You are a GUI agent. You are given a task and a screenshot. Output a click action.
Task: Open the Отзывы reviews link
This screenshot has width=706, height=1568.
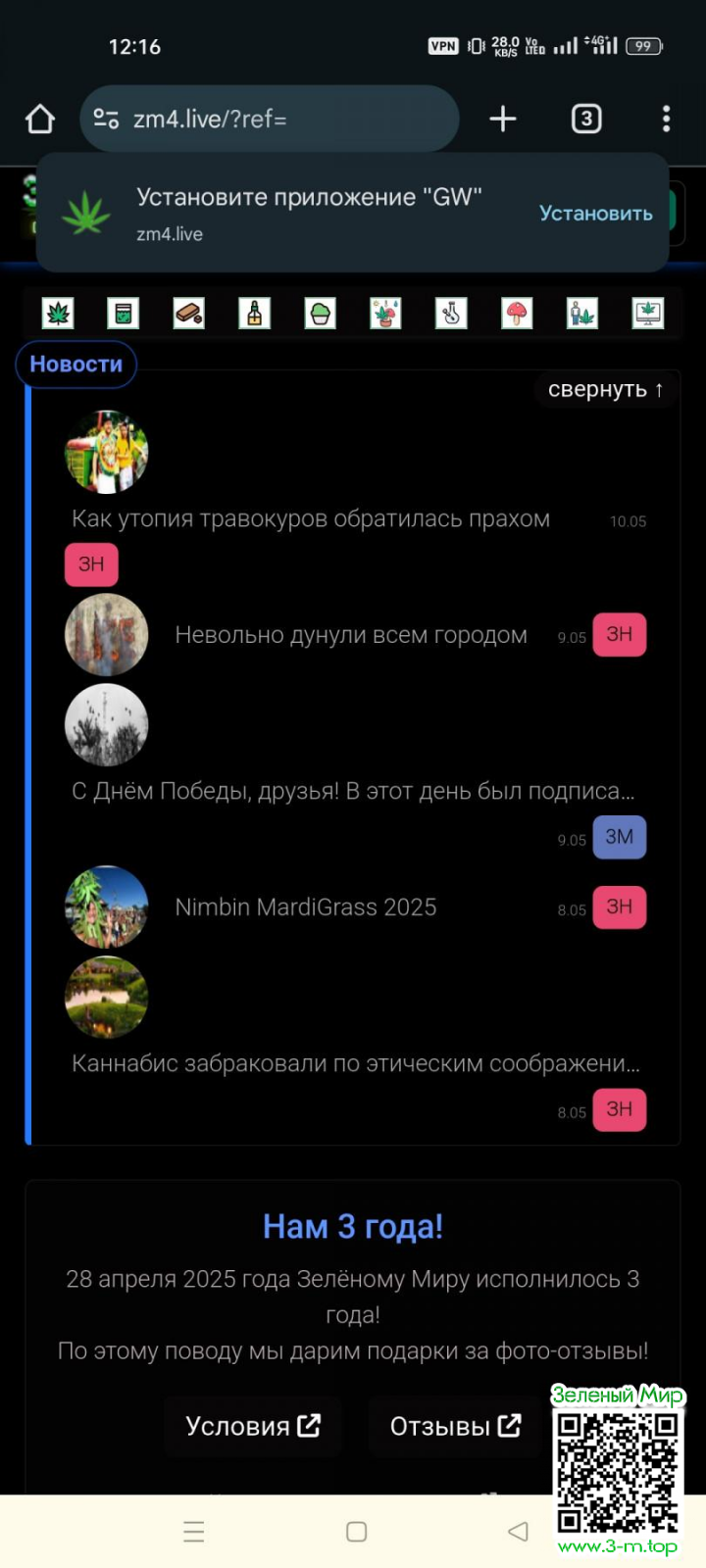(x=455, y=1426)
